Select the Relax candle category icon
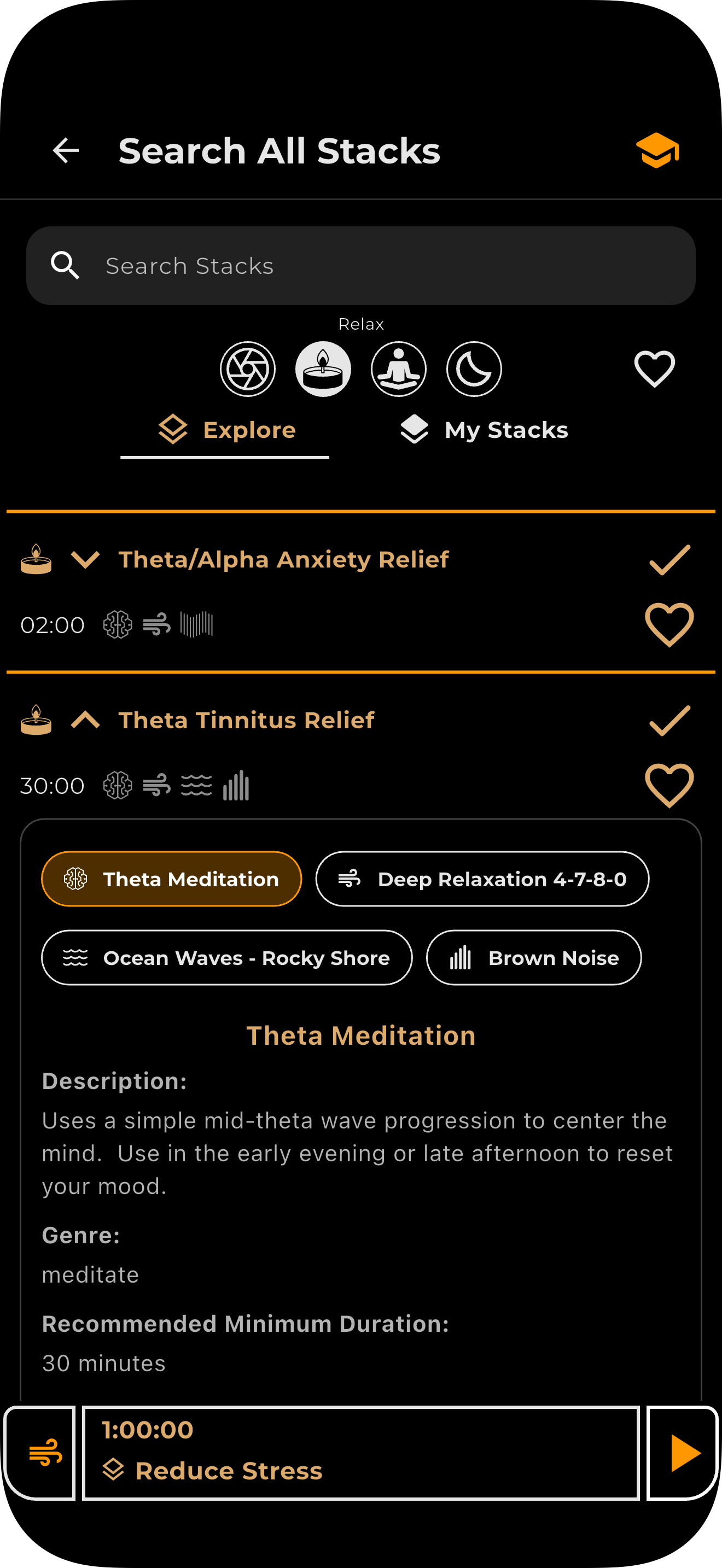This screenshot has width=722, height=1568. 323,368
